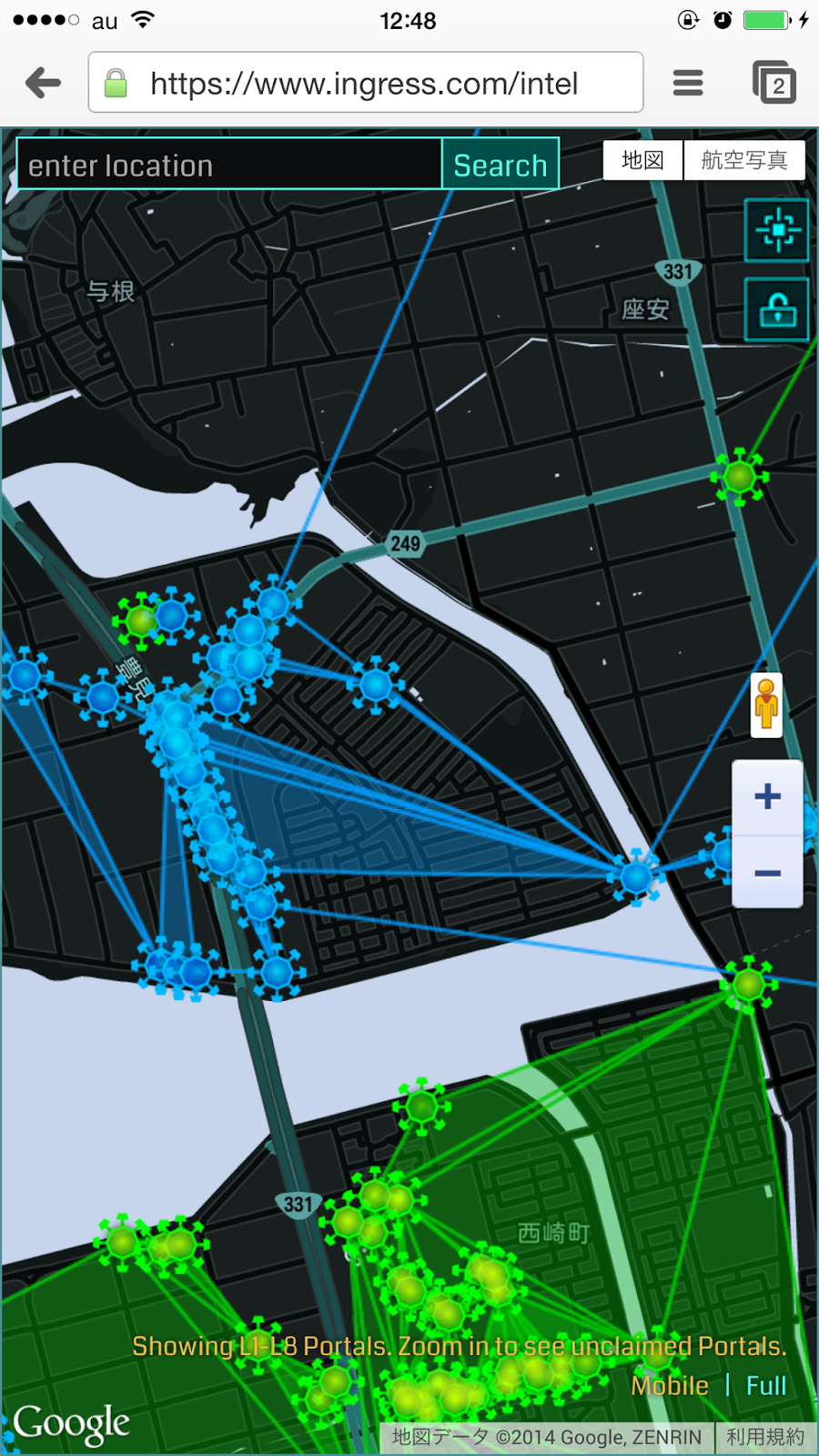This screenshot has height=1456, width=819.
Task: Open the Full version link
Action: pyautogui.click(x=766, y=1386)
